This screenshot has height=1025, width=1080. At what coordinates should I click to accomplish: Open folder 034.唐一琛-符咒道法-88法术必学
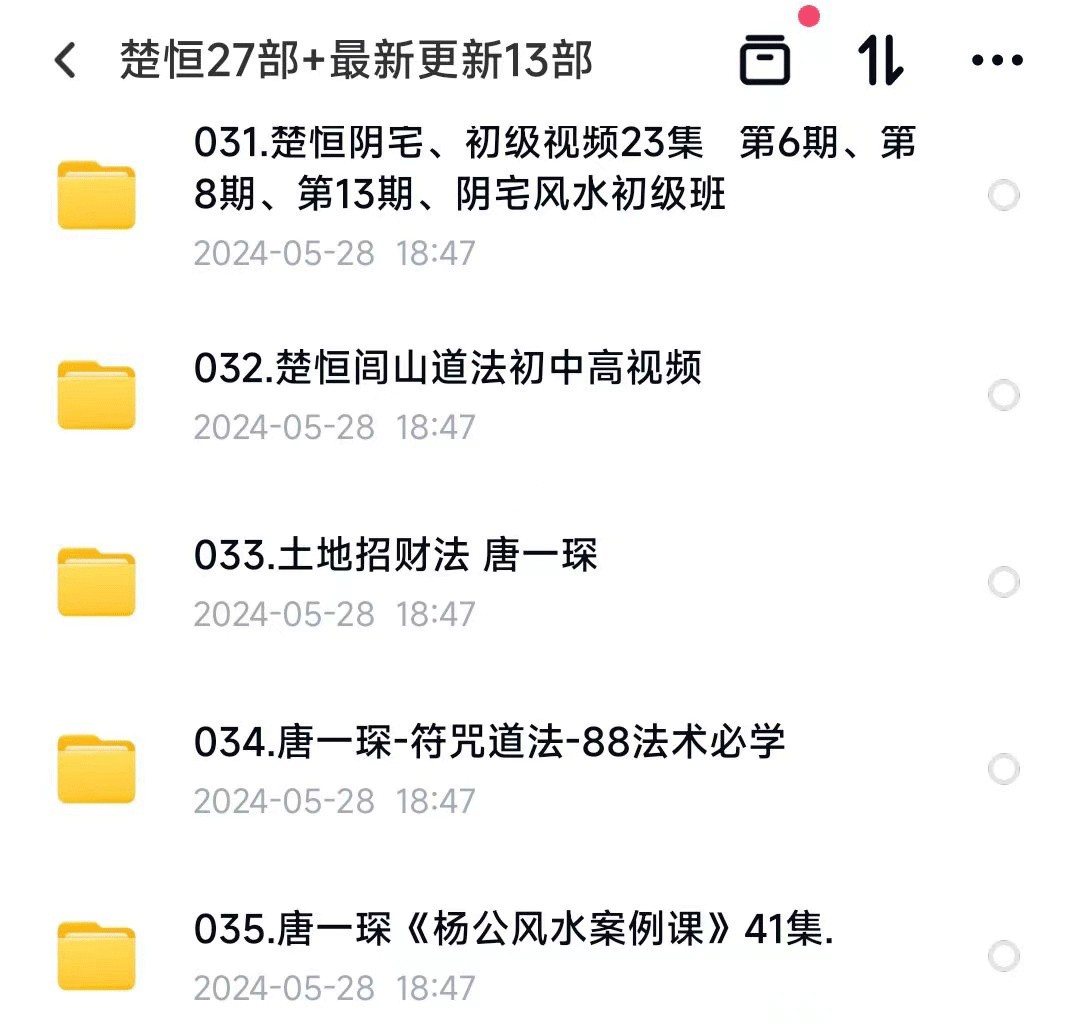[x=490, y=743]
